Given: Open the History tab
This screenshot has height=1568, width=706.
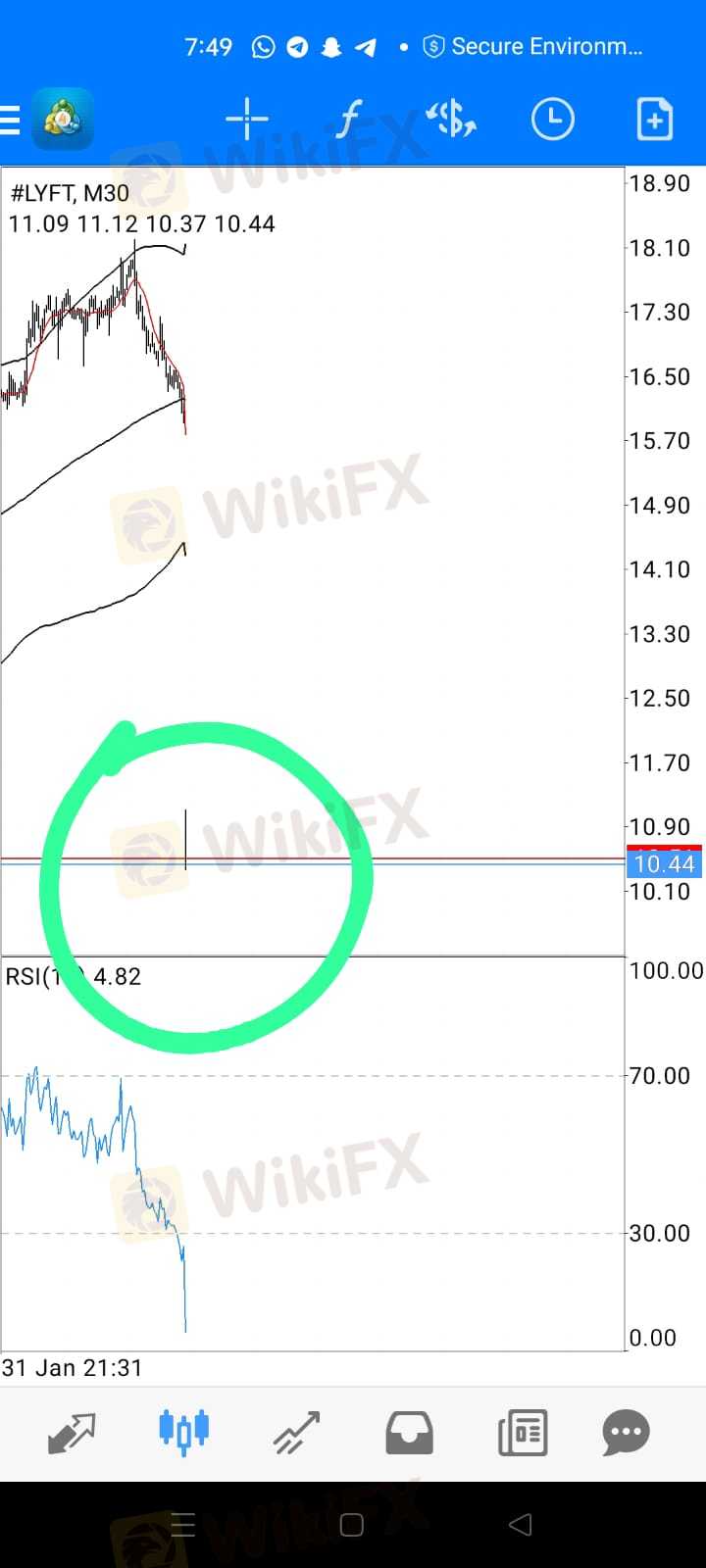Looking at the screenshot, I should click(x=409, y=1433).
